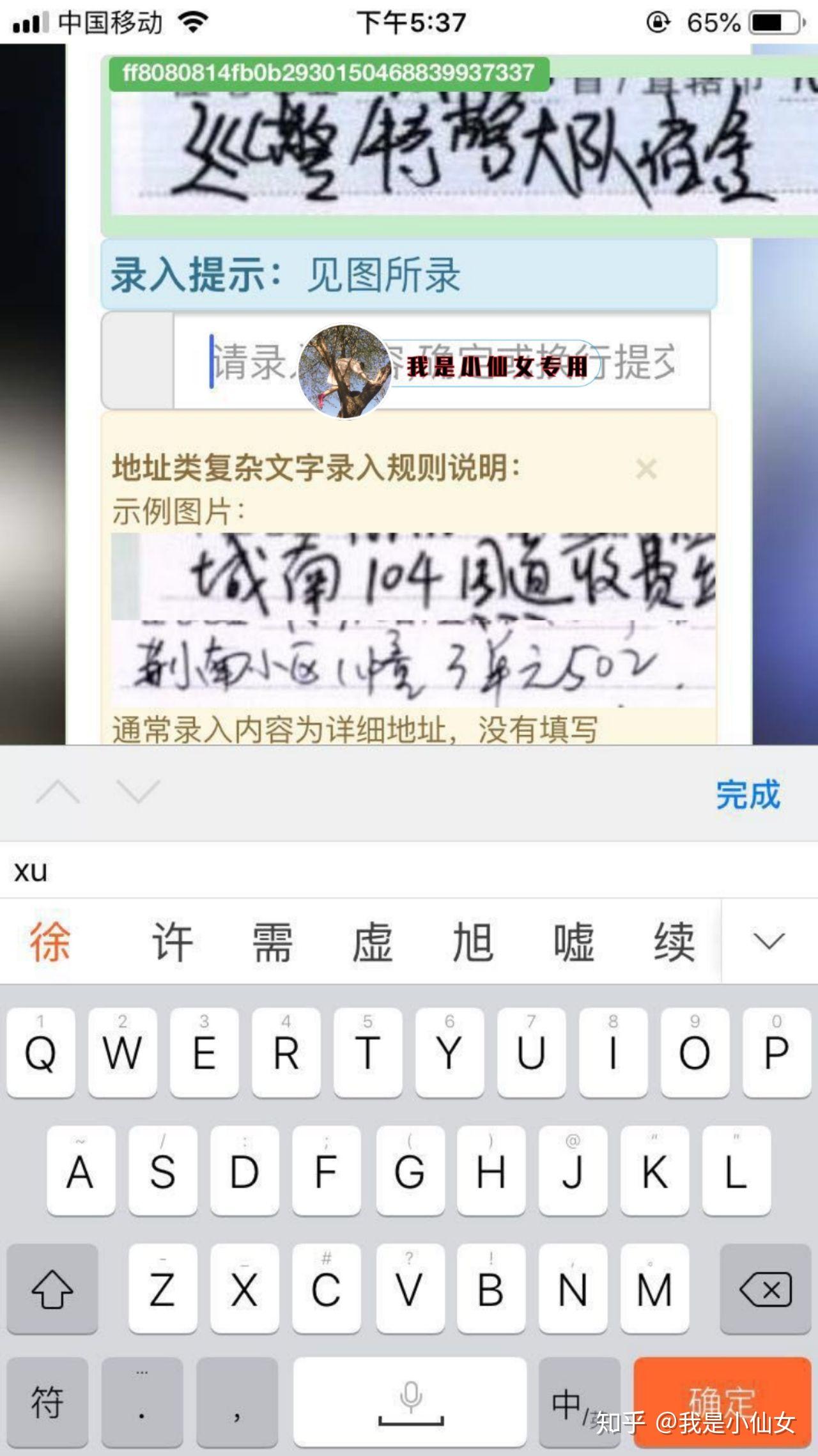Jump to previous field with up arrow

pyautogui.click(x=58, y=793)
